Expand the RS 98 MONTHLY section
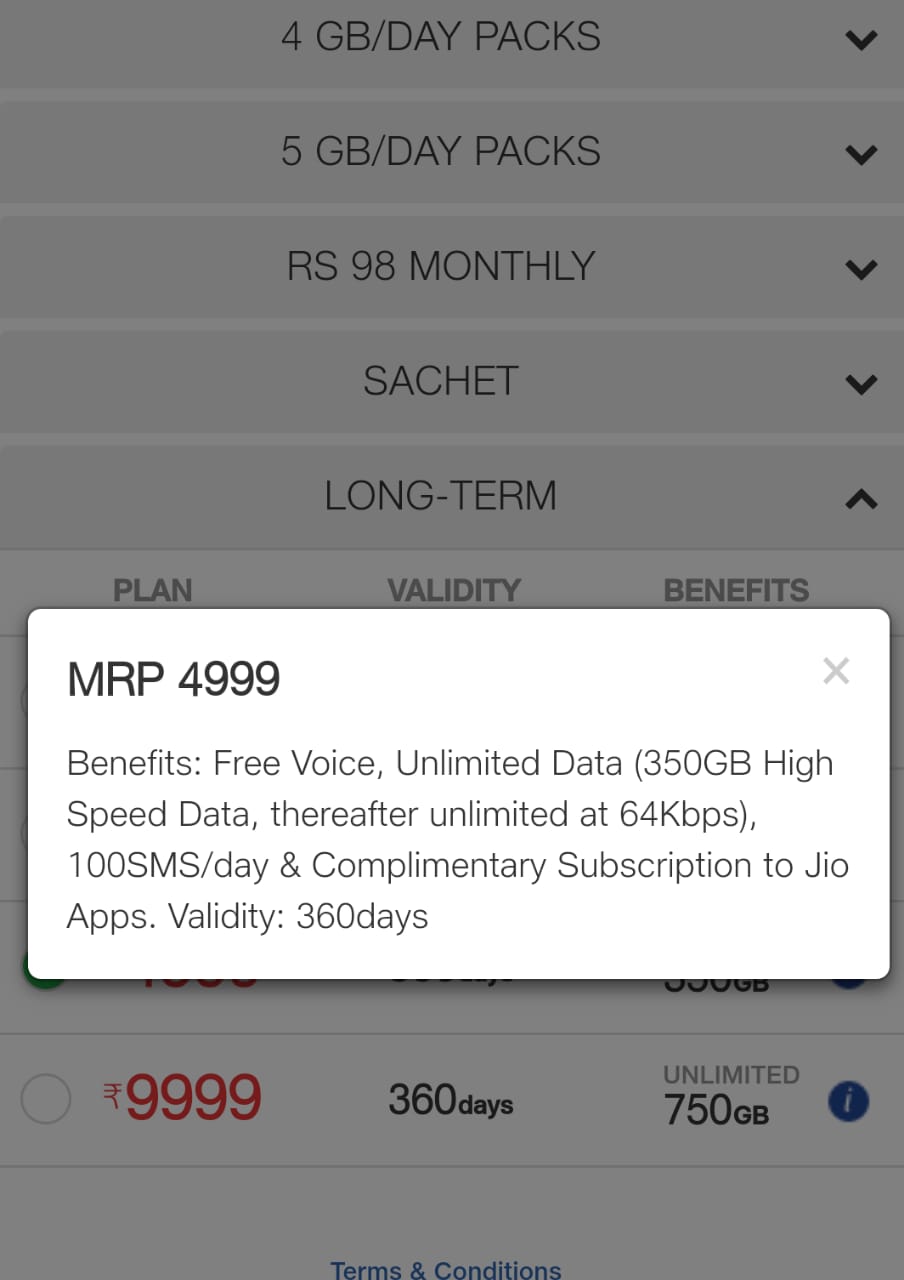 (860, 269)
